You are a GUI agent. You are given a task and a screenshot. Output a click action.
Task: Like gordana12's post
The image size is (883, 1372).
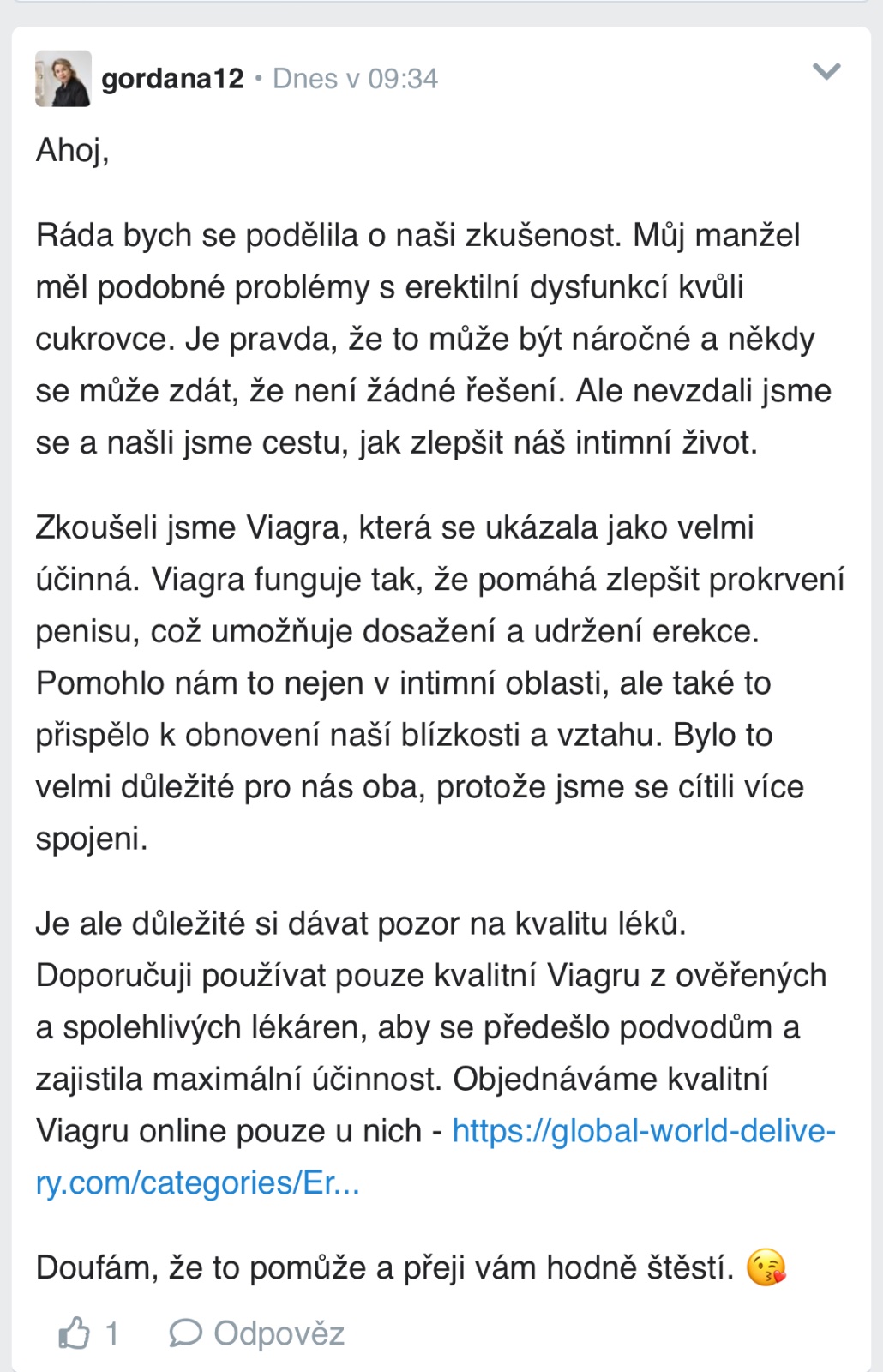[x=75, y=1333]
